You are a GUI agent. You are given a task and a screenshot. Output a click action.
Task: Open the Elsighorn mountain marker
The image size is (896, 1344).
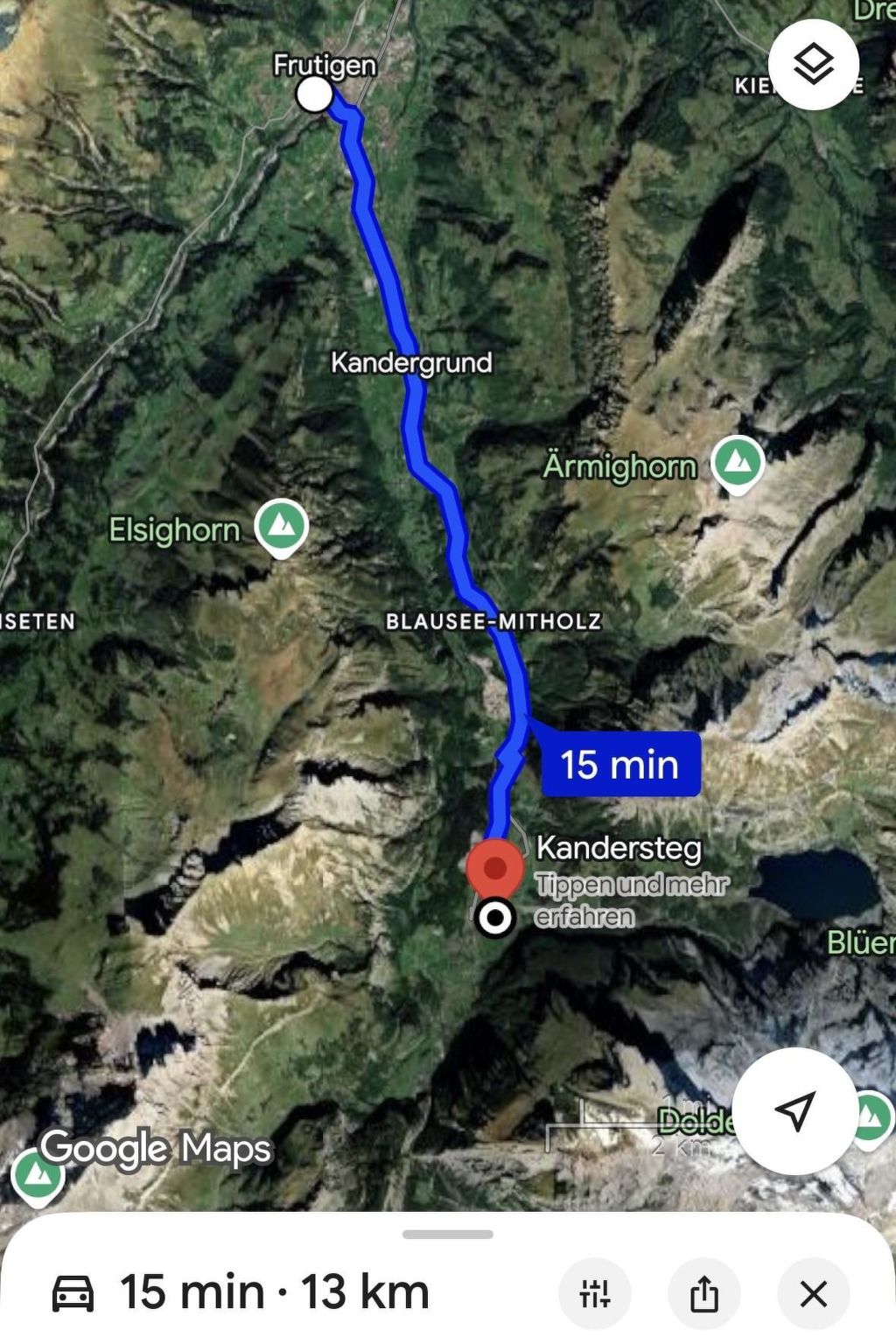pos(281,527)
